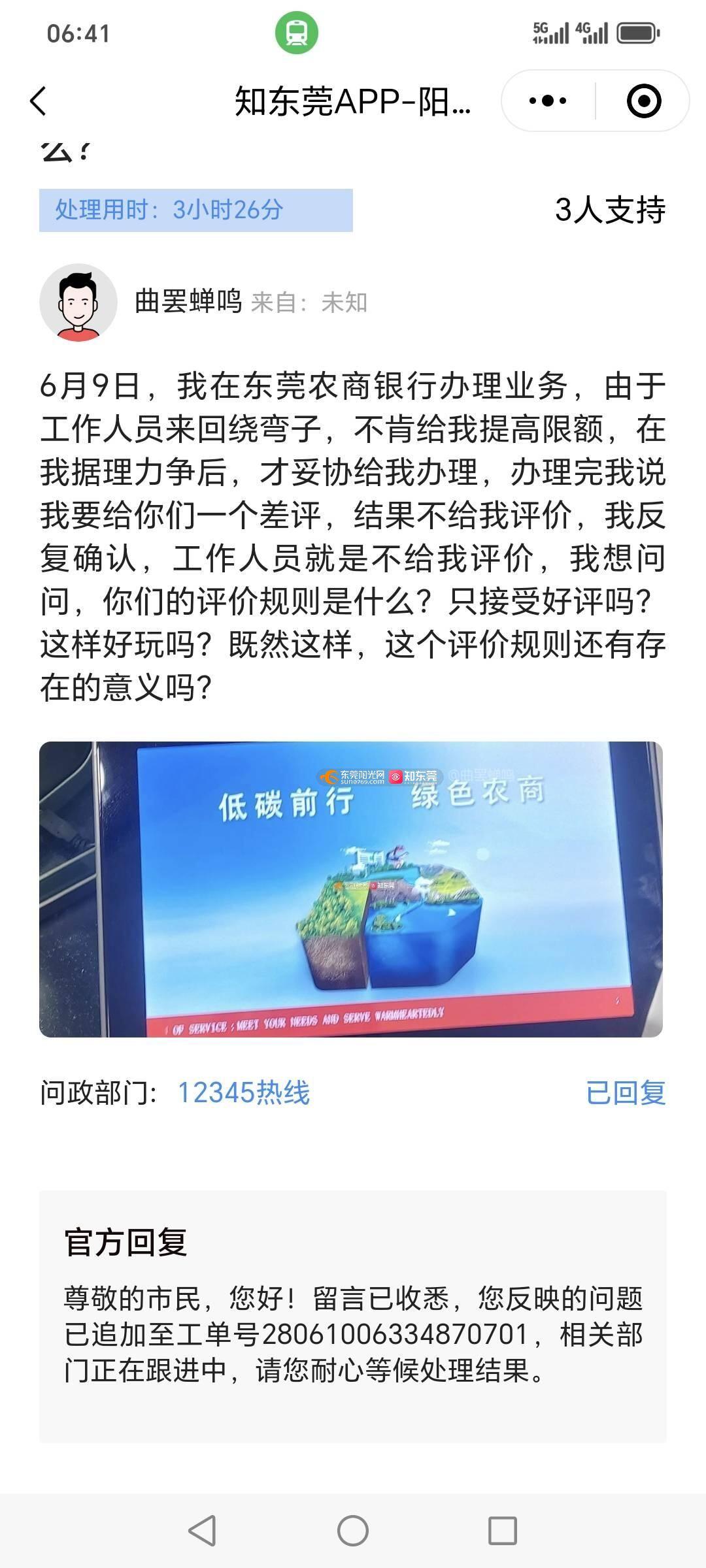Go to home via system navigation bar
This screenshot has height=1568, width=706.
[353, 1530]
